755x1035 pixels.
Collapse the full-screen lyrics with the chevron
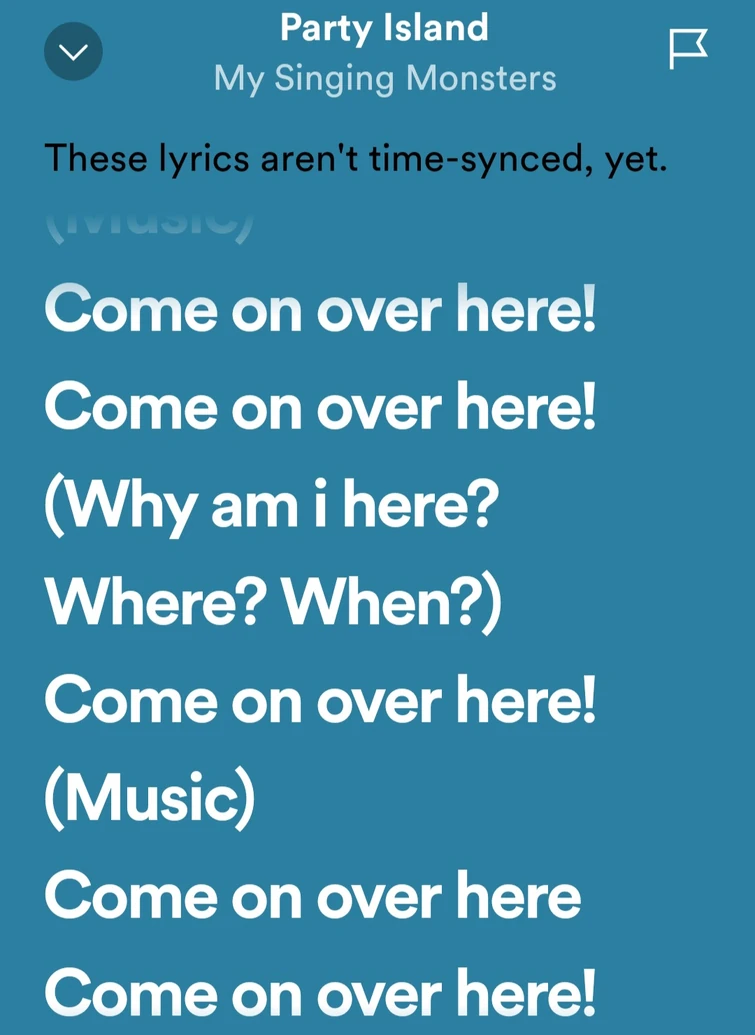coord(73,51)
